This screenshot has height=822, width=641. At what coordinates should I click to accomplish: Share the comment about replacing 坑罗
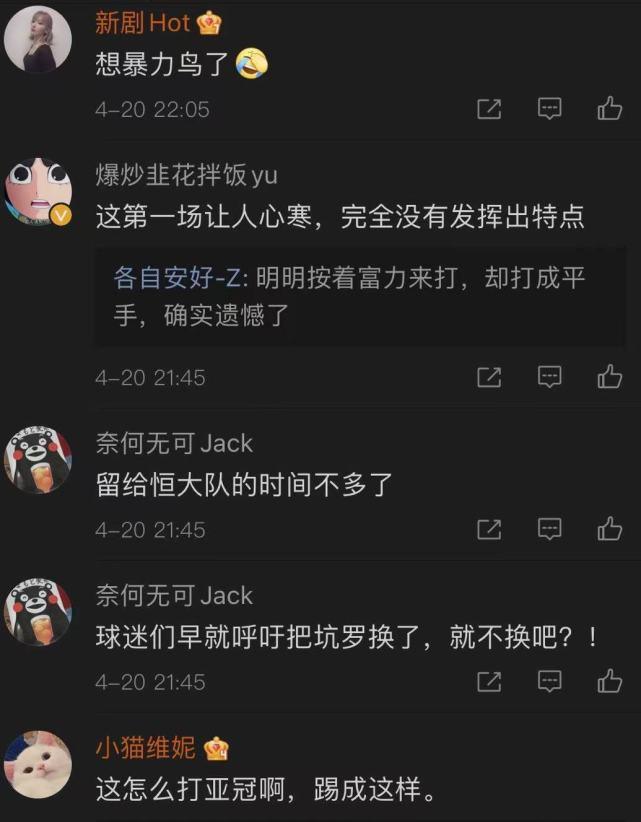[489, 681]
